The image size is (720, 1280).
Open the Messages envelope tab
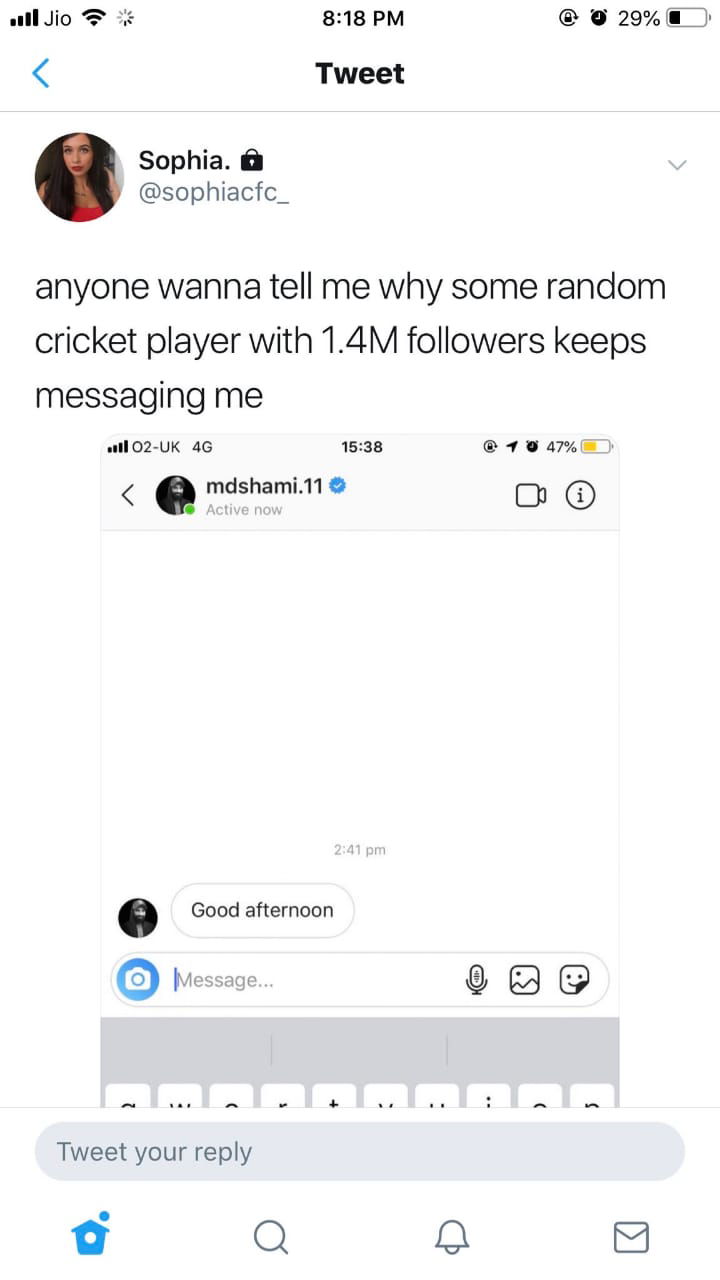[630, 1237]
